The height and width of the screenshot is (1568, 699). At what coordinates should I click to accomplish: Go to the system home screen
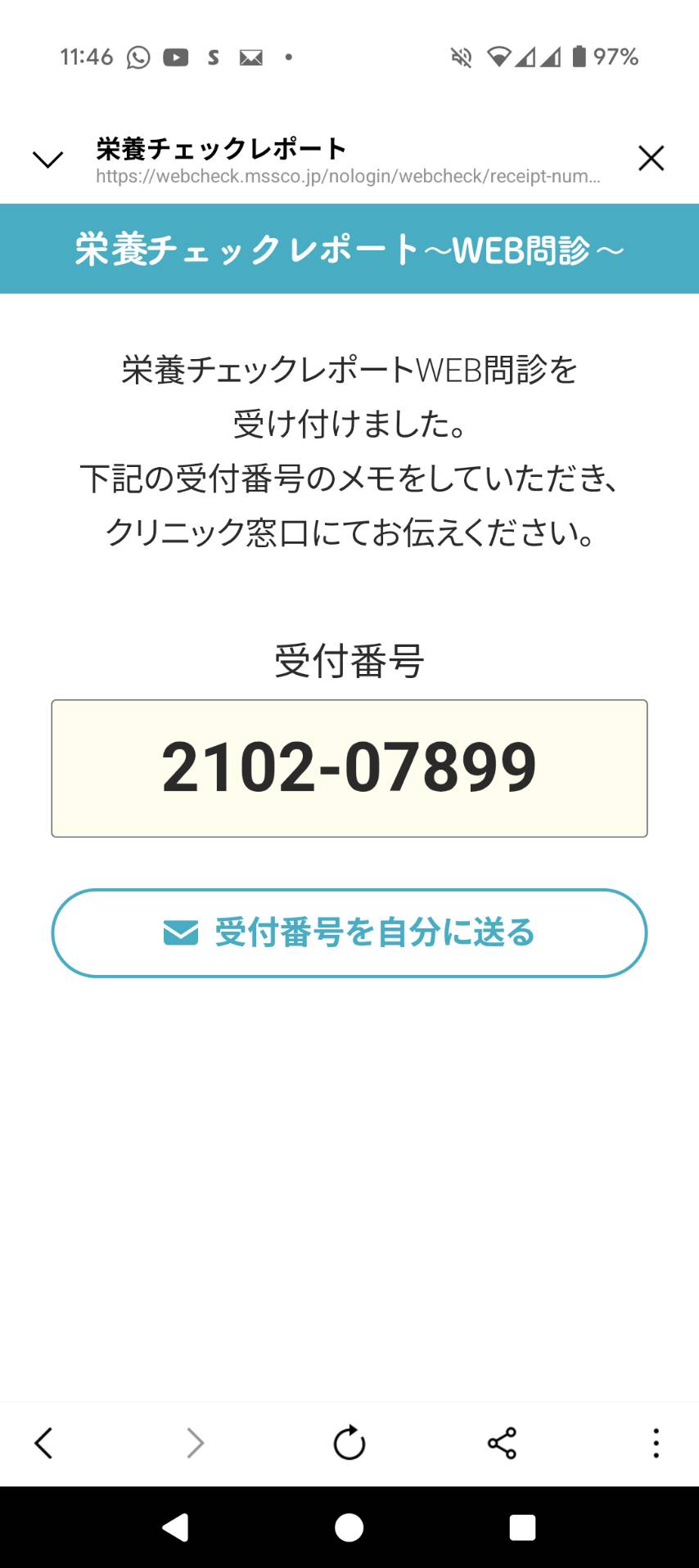coord(349,1527)
